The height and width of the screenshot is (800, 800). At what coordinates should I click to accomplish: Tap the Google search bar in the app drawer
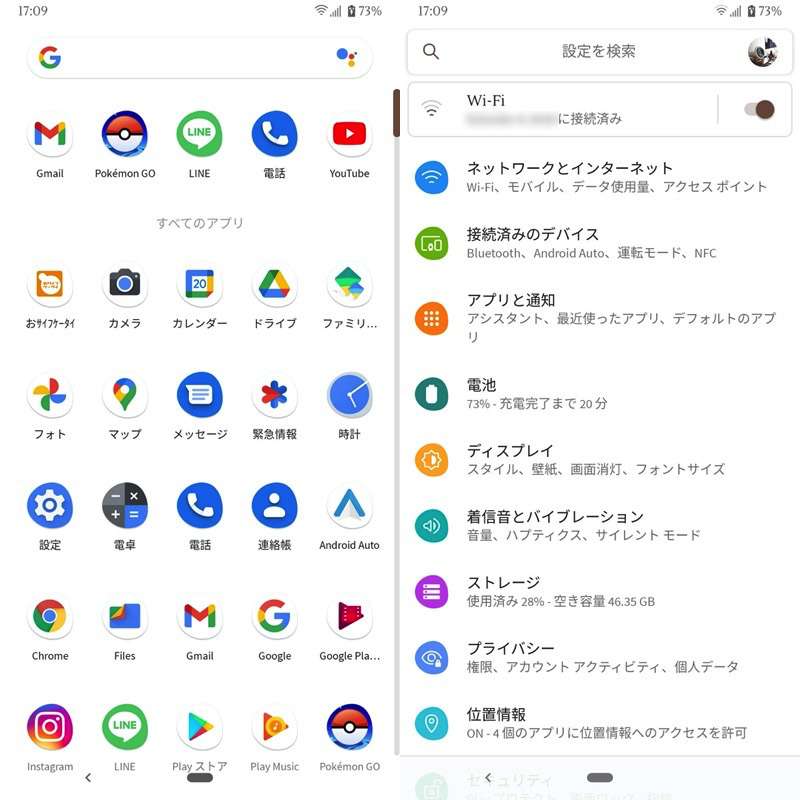click(190, 58)
